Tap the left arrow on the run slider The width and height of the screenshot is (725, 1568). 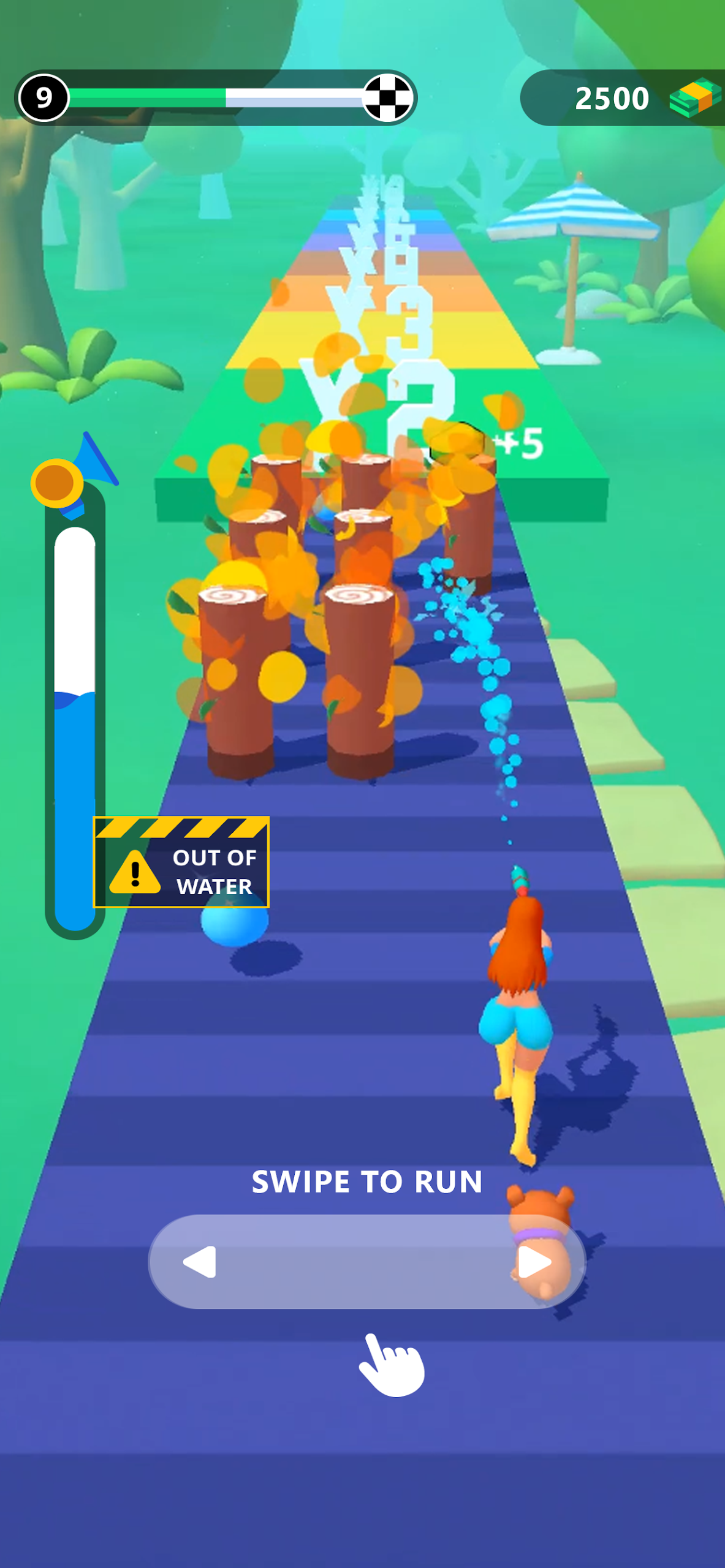coord(200,1261)
